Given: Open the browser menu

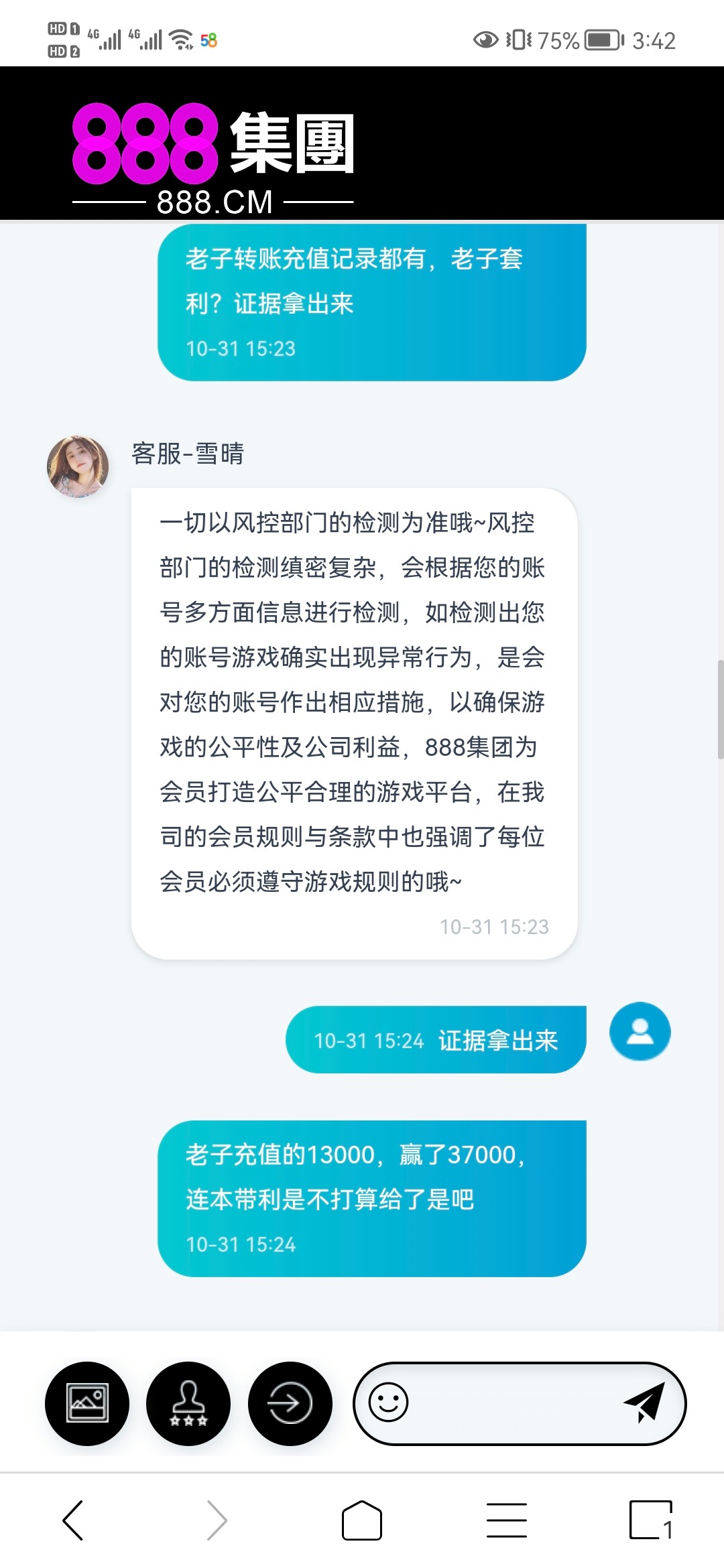Looking at the screenshot, I should [x=507, y=1520].
